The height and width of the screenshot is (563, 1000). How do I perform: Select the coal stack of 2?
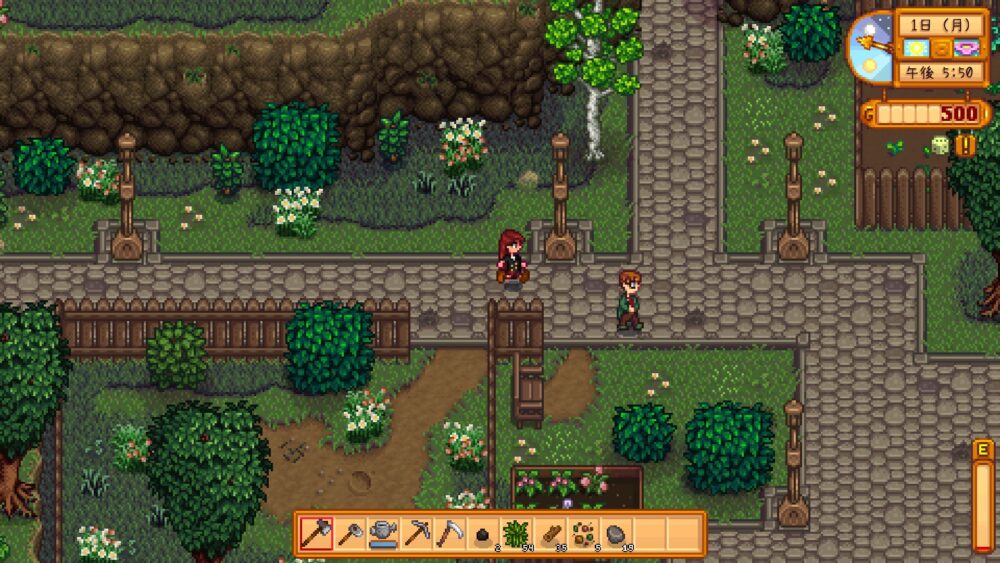point(483,534)
